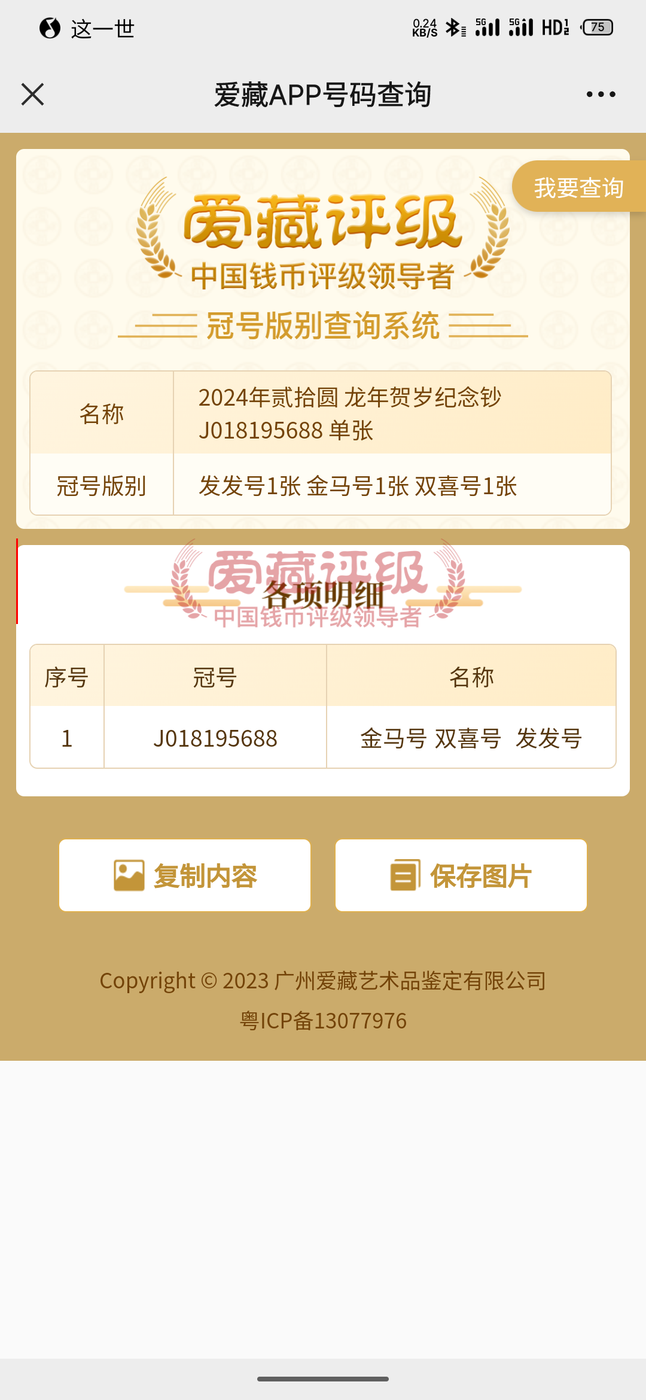Close the 爱藏APP号码查询 page
This screenshot has width=646, height=1400.
click(x=33, y=94)
